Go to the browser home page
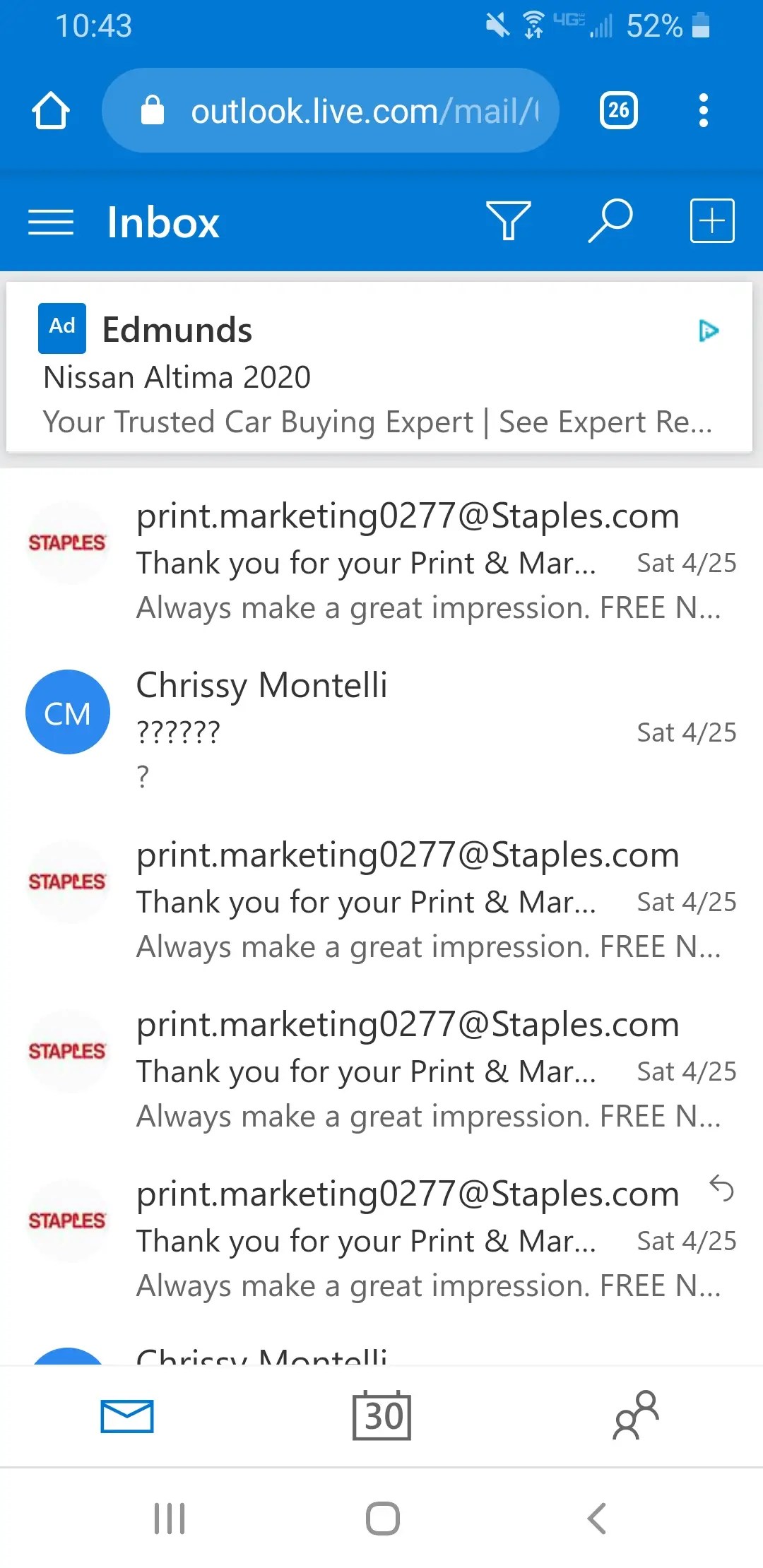The height and width of the screenshot is (1568, 763). coord(51,111)
